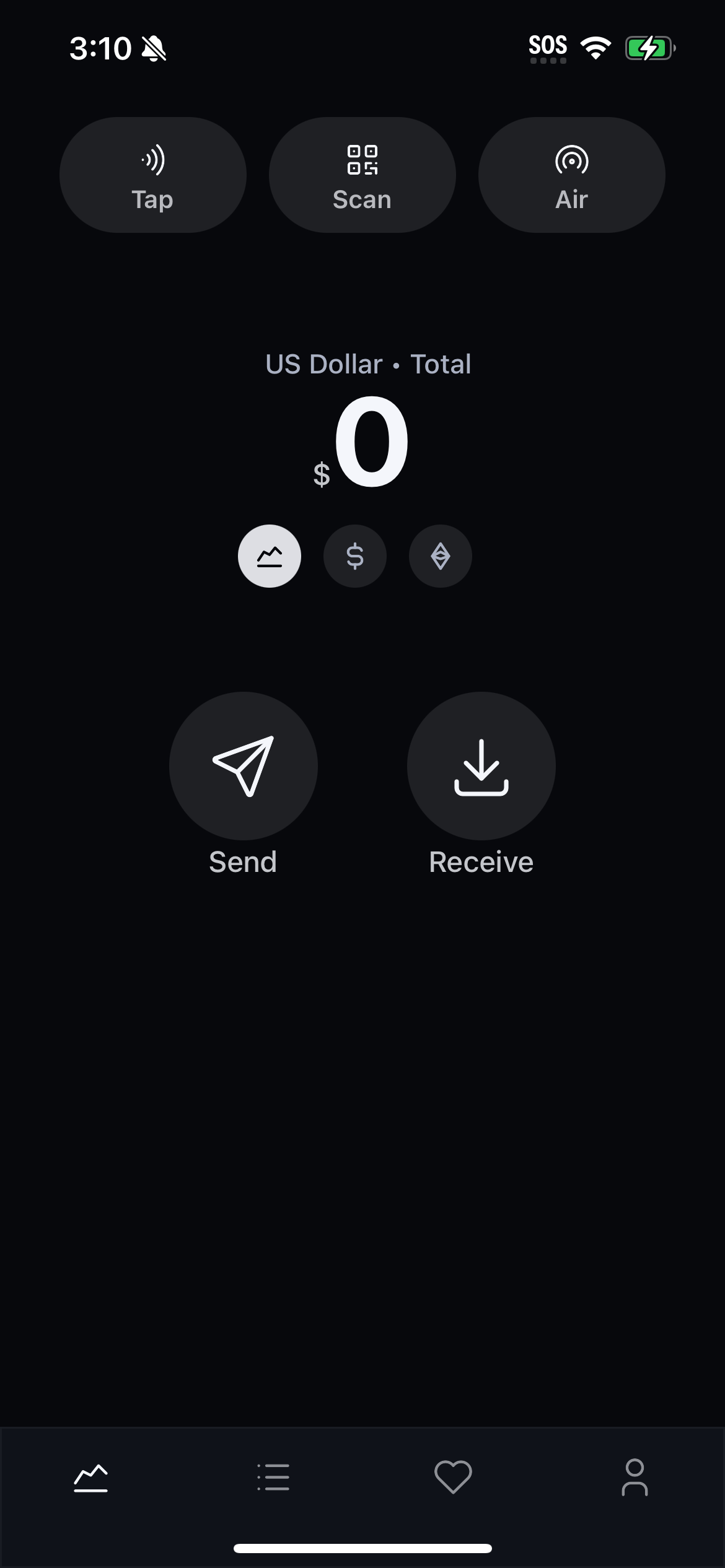Tap the Receive download icon
The image size is (725, 1568).
481,767
